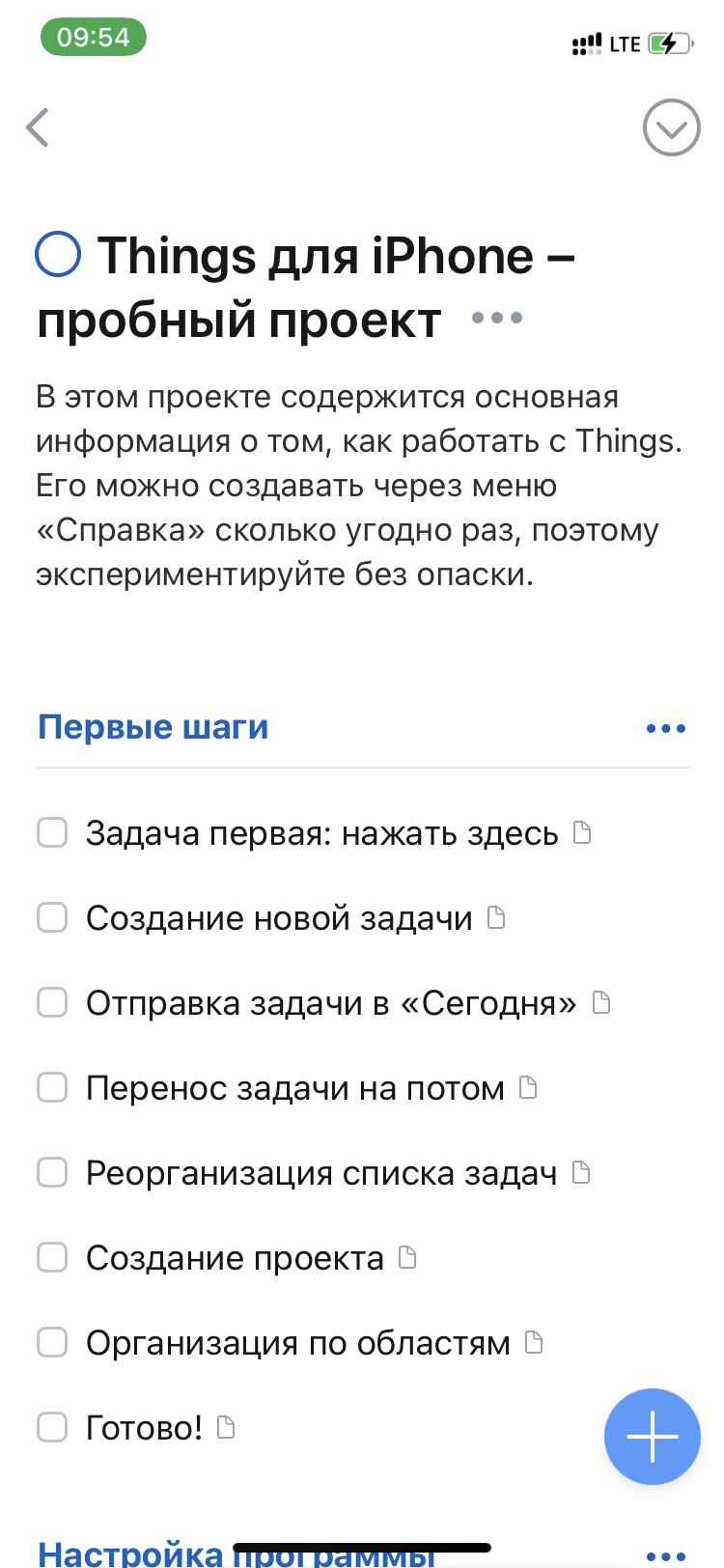Viewport: 724px width, 1568px height.
Task: Open the task «Создание новой задачи»
Action: click(x=279, y=917)
